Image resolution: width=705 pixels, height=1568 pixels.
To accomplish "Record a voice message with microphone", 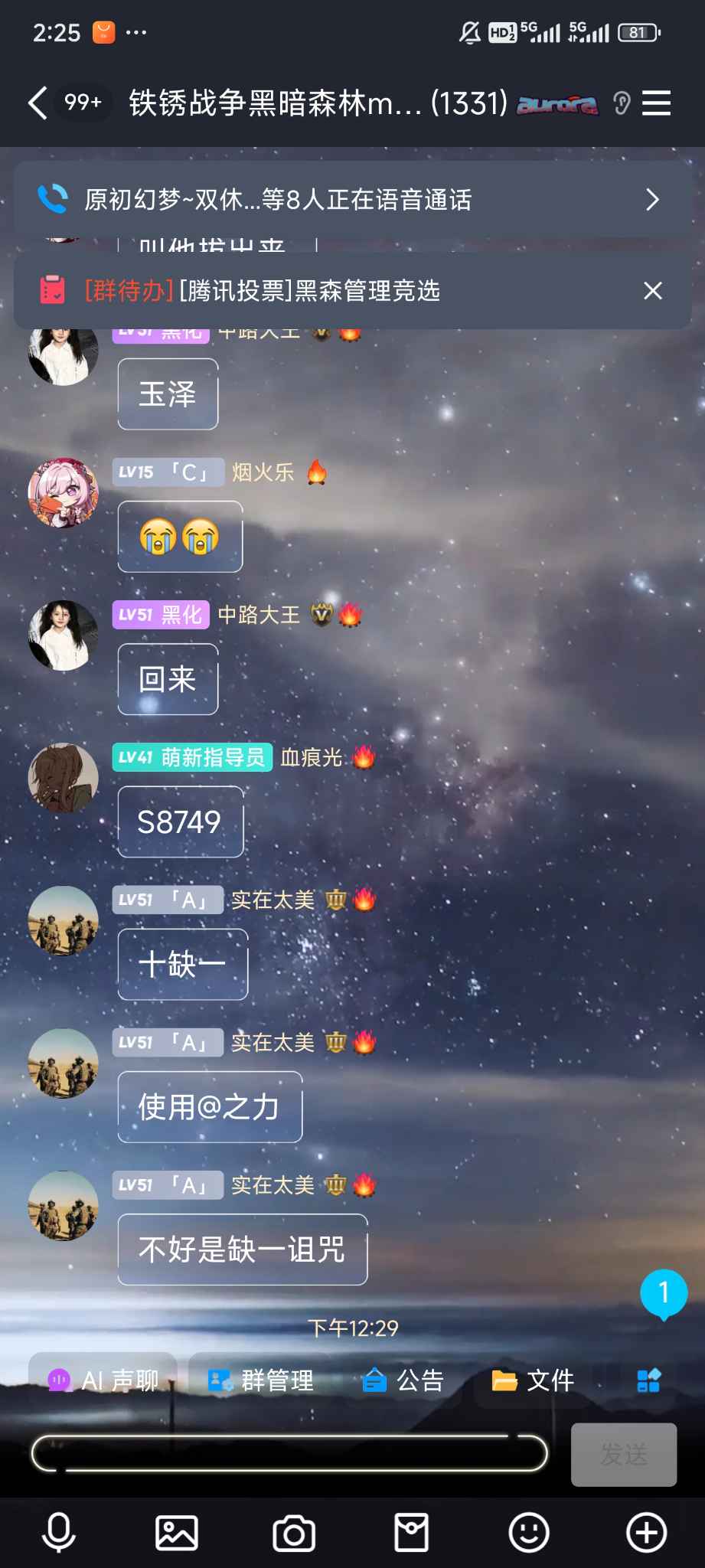I will [59, 1533].
